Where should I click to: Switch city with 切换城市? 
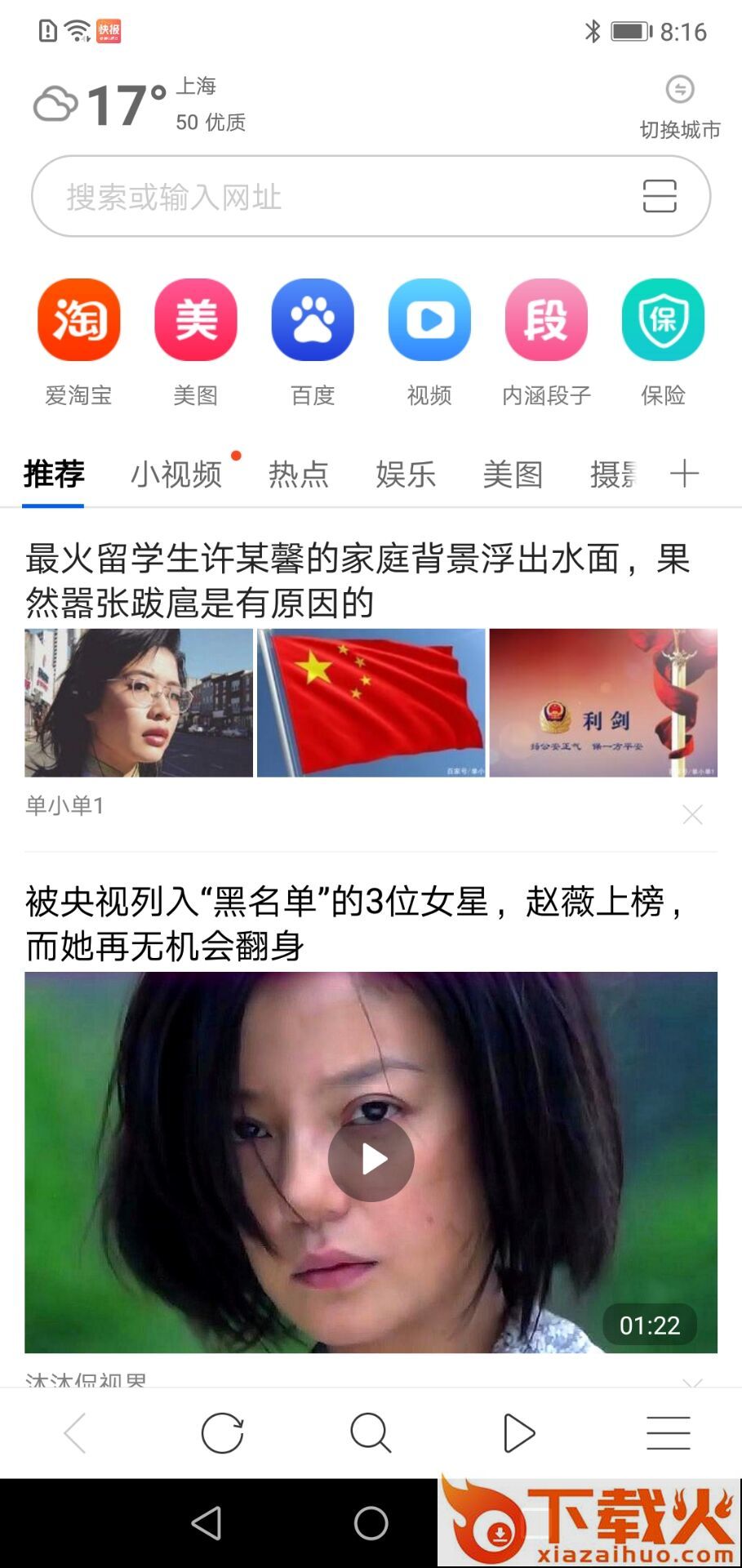(x=680, y=106)
